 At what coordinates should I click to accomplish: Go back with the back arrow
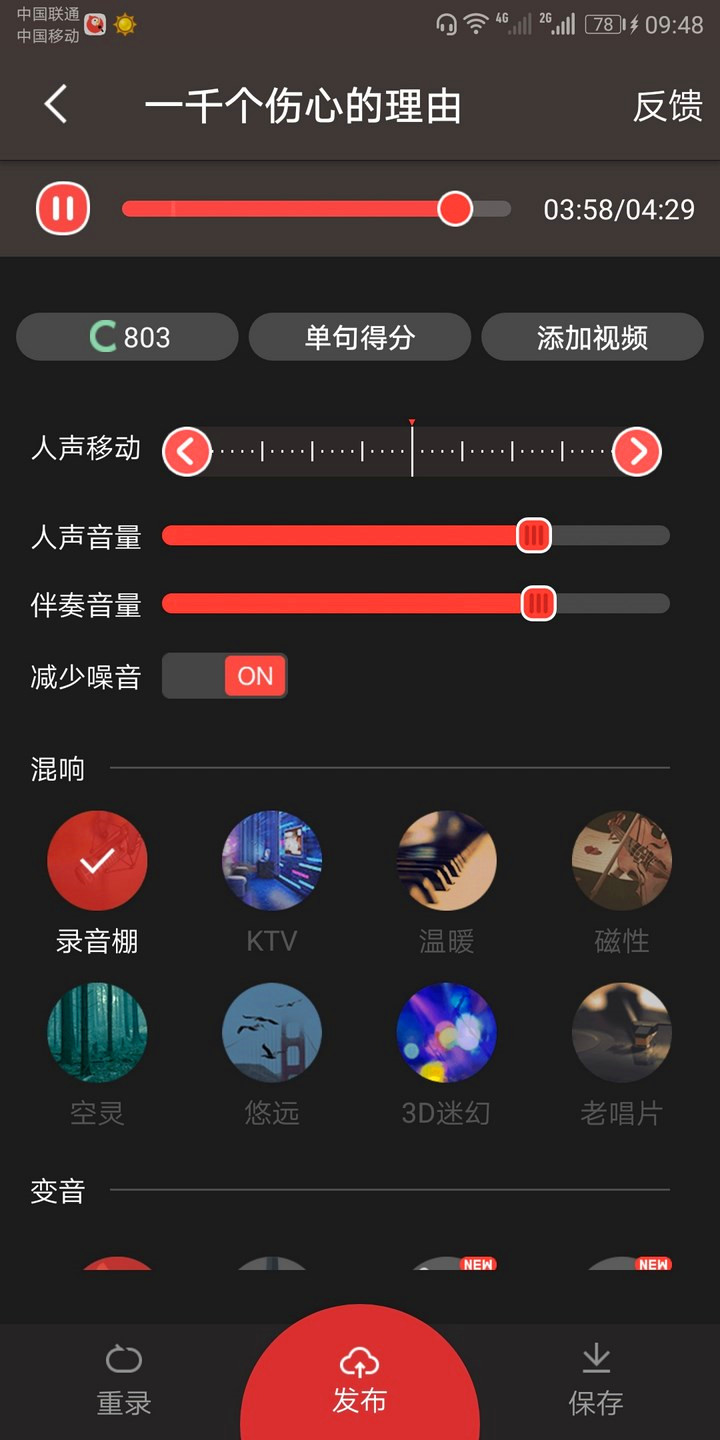tap(55, 105)
